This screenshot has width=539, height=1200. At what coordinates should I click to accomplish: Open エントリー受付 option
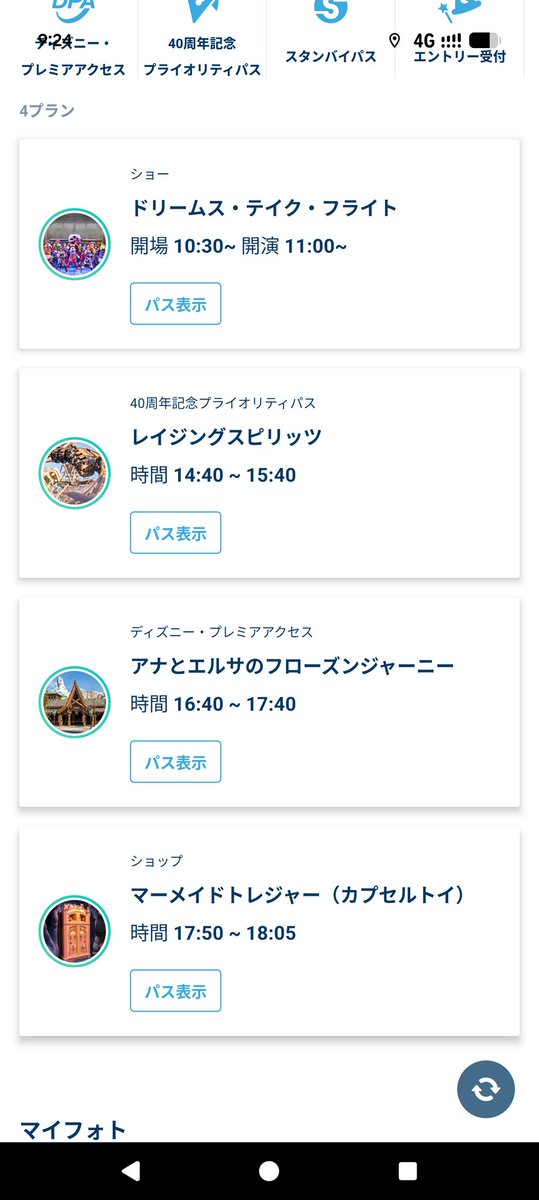tap(459, 41)
